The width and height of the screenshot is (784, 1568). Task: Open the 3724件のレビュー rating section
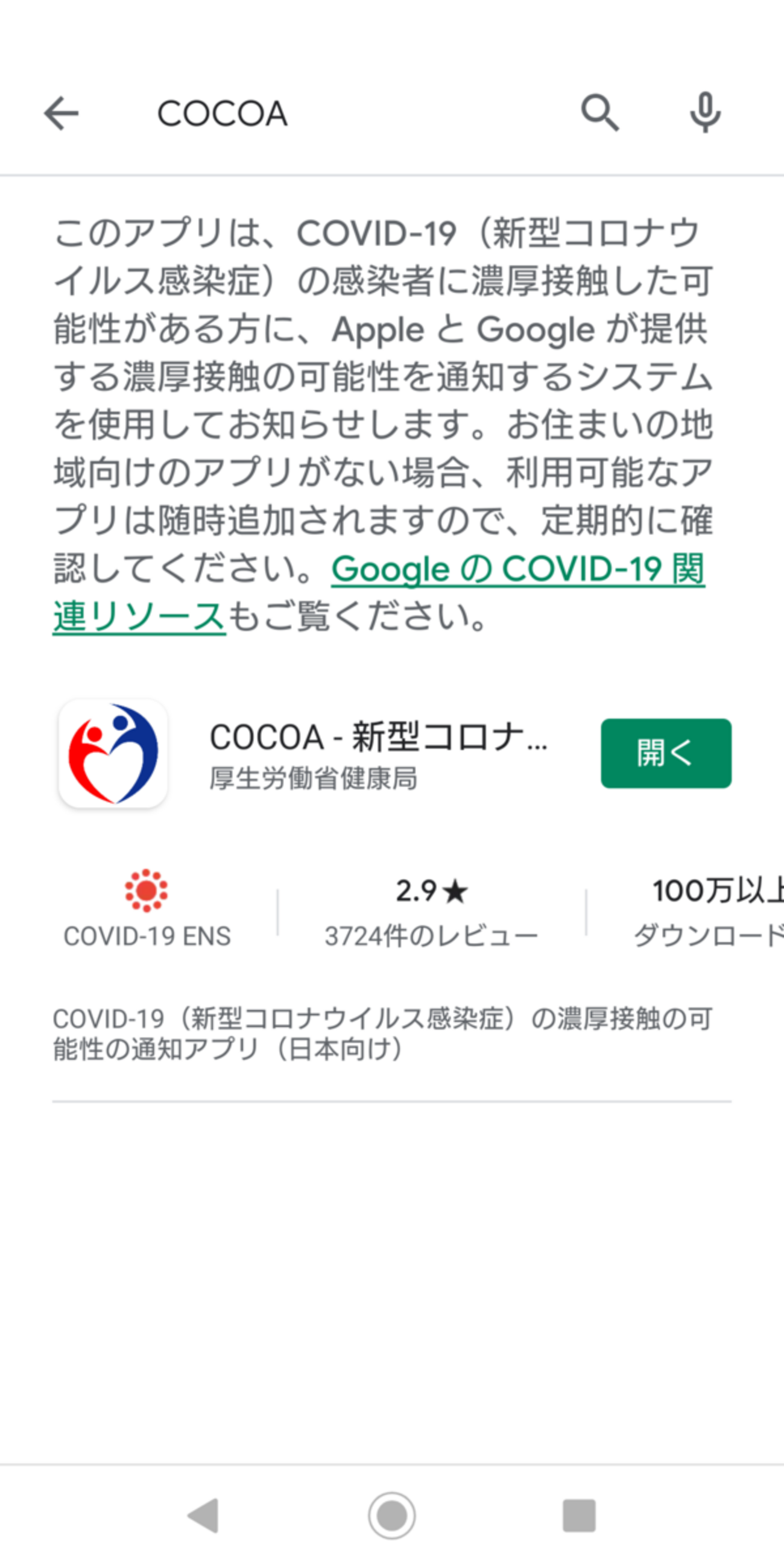coord(431,912)
